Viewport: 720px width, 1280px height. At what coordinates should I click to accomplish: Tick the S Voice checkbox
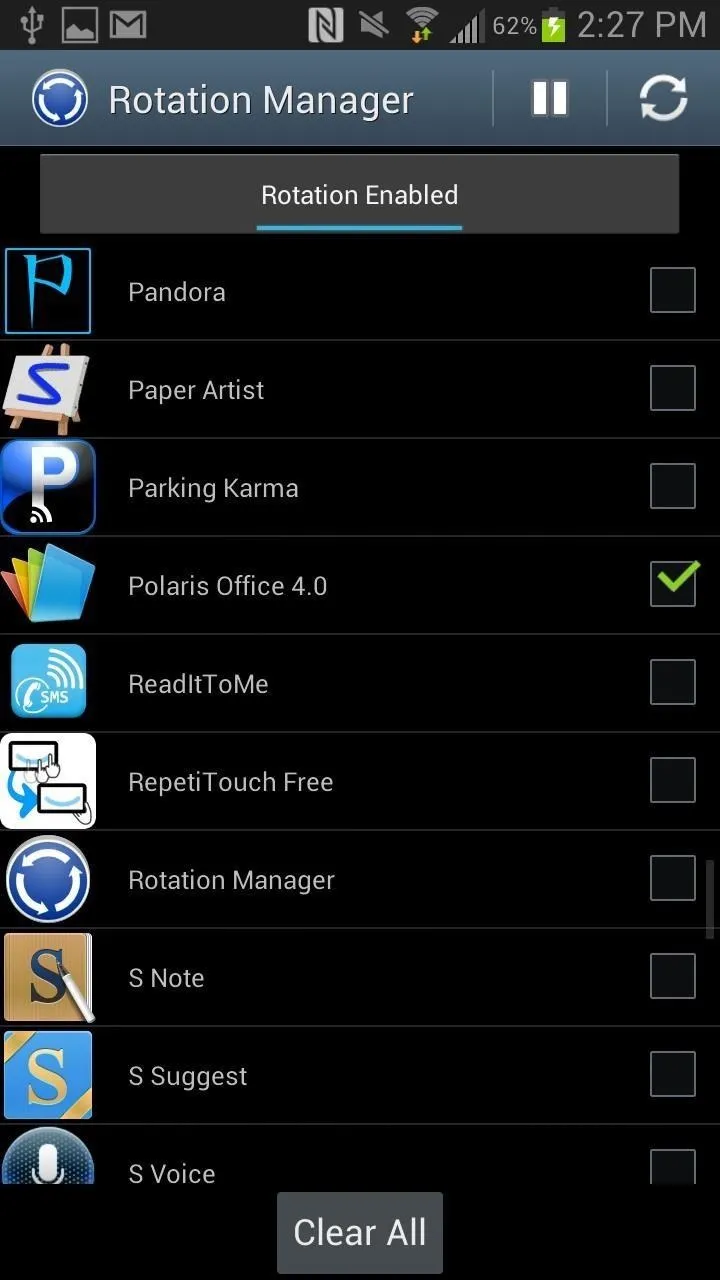(x=673, y=1167)
